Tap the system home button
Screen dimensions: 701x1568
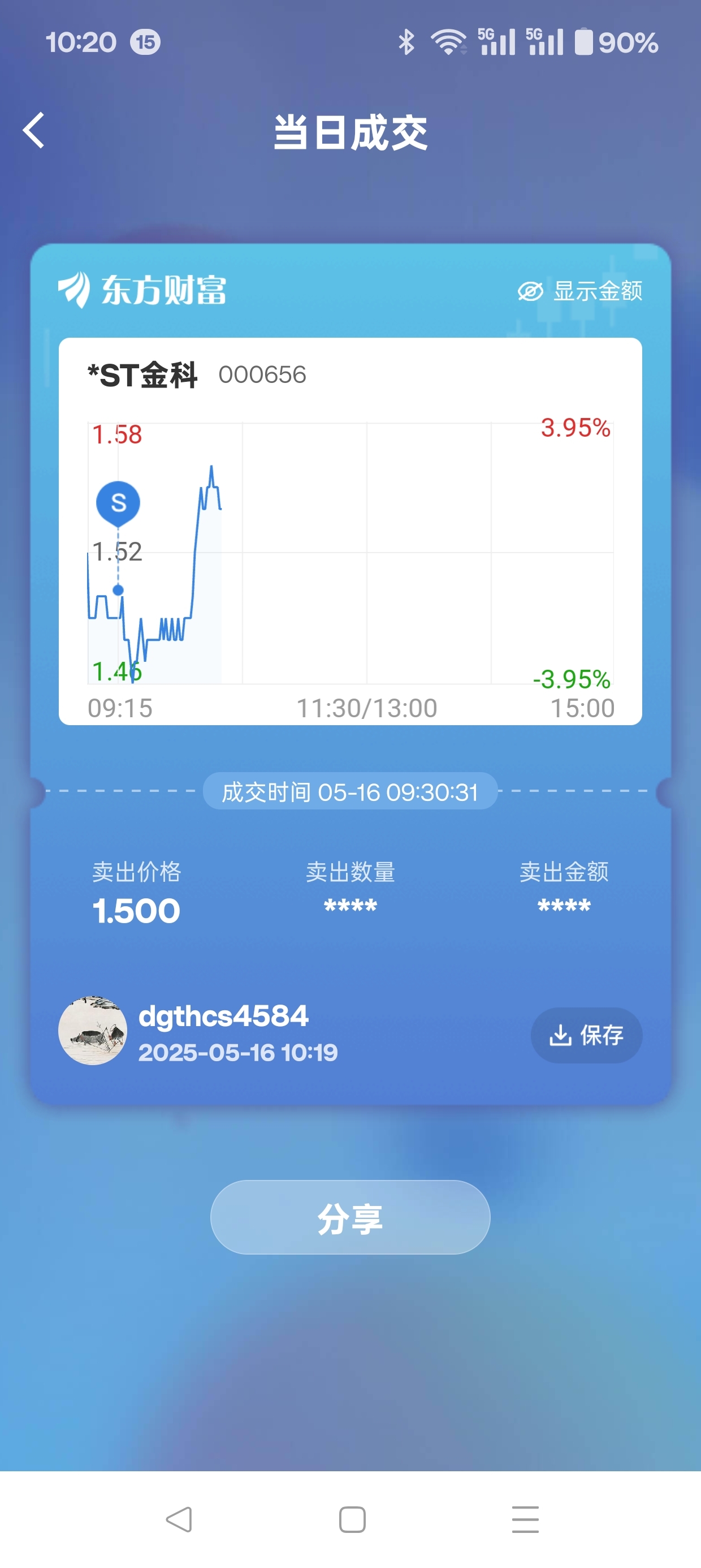pyautogui.click(x=352, y=1519)
